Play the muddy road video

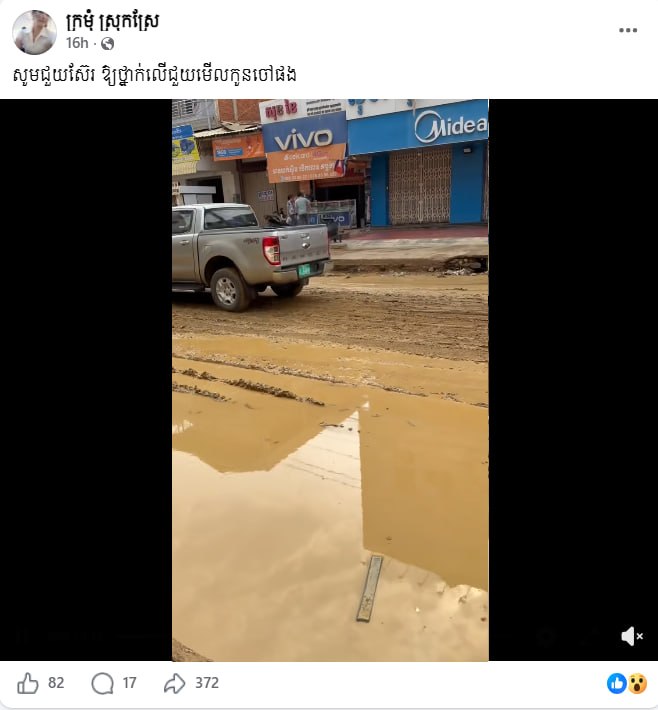tap(330, 380)
